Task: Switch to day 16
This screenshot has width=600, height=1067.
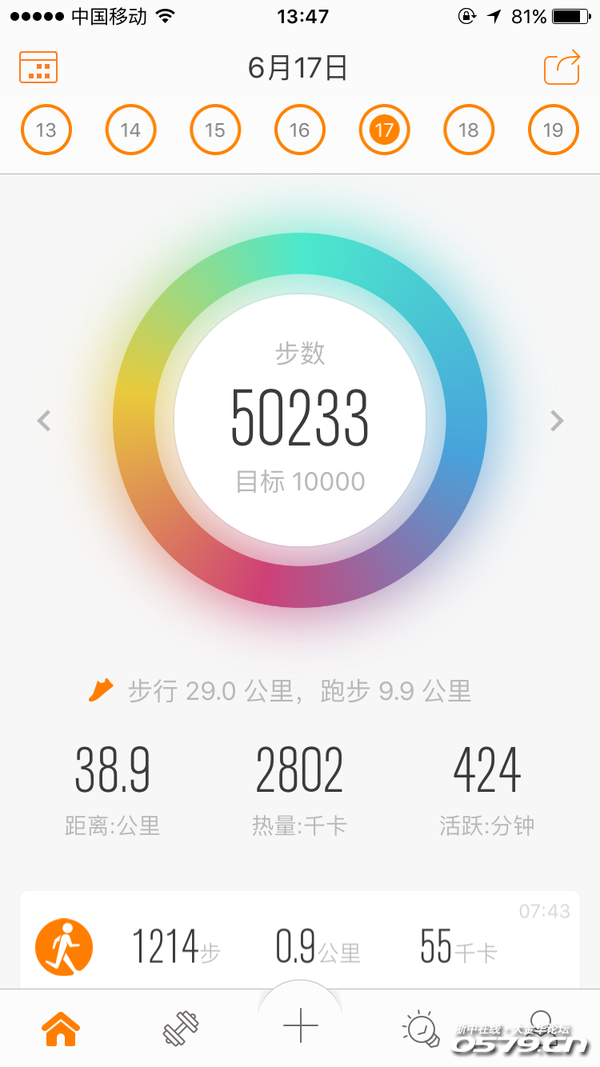Action: (x=300, y=130)
